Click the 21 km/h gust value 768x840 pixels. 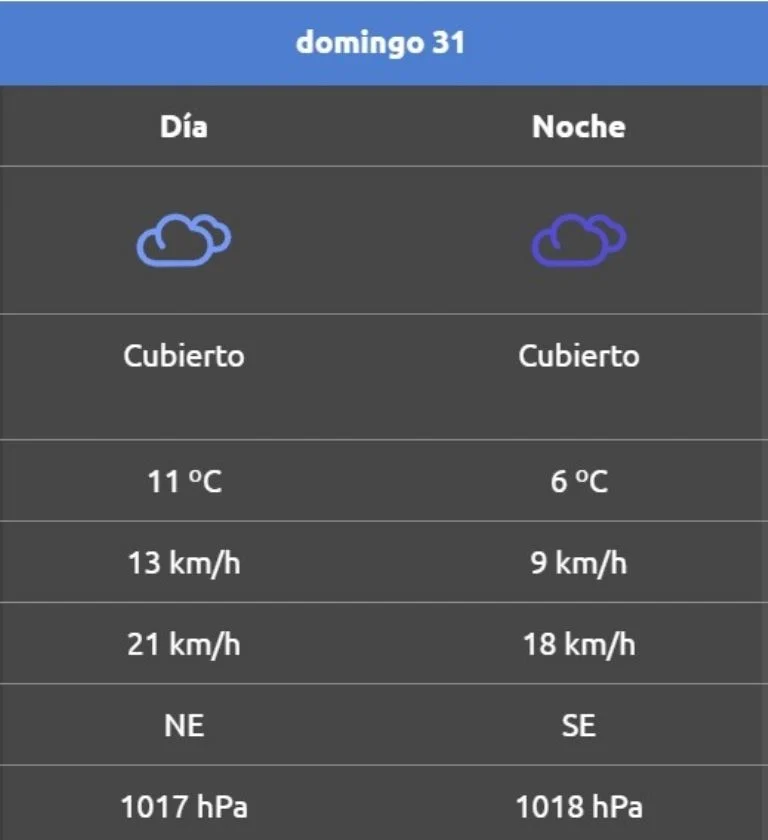184,644
